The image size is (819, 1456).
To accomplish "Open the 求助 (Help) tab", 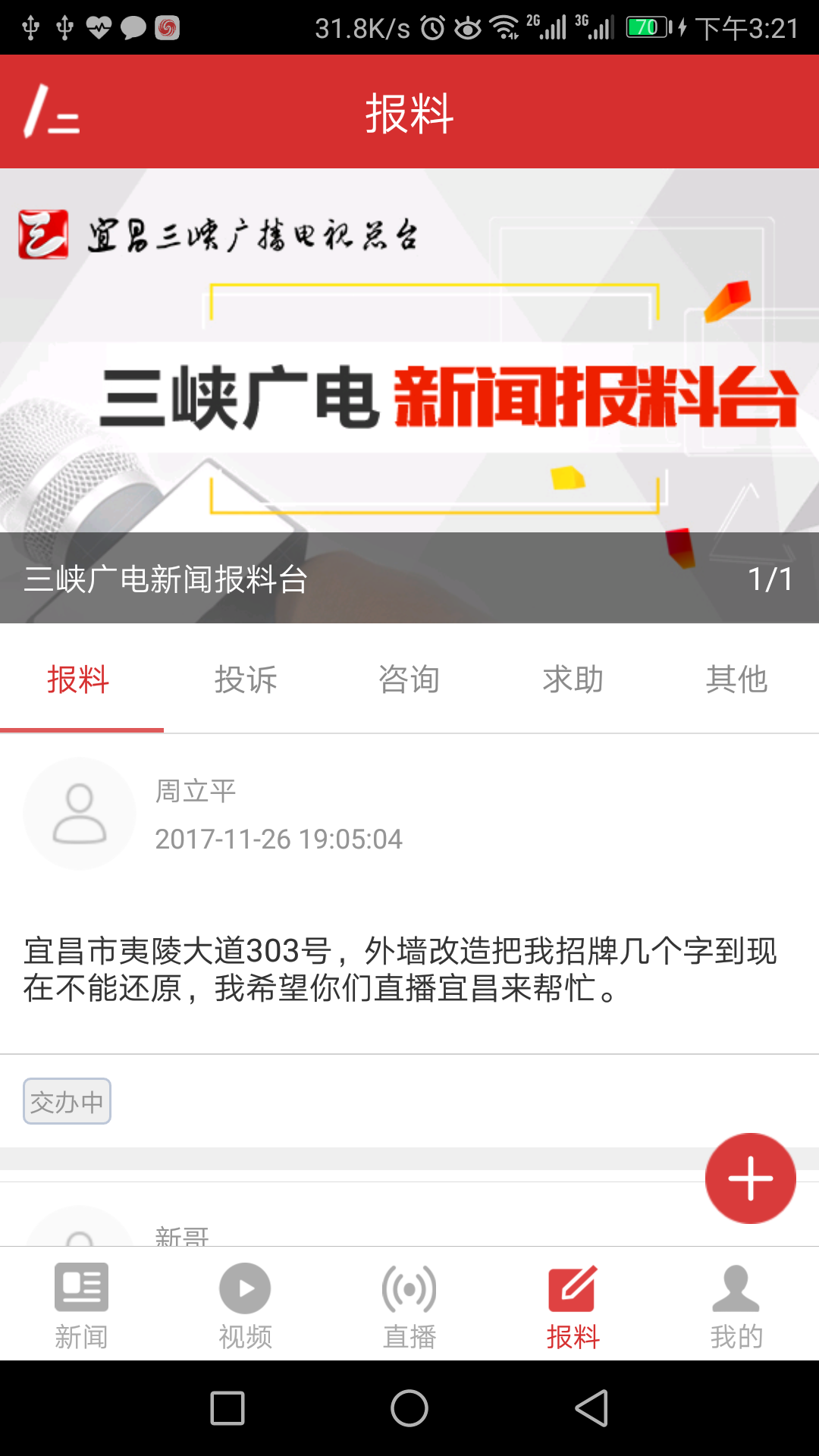I will pos(573,680).
